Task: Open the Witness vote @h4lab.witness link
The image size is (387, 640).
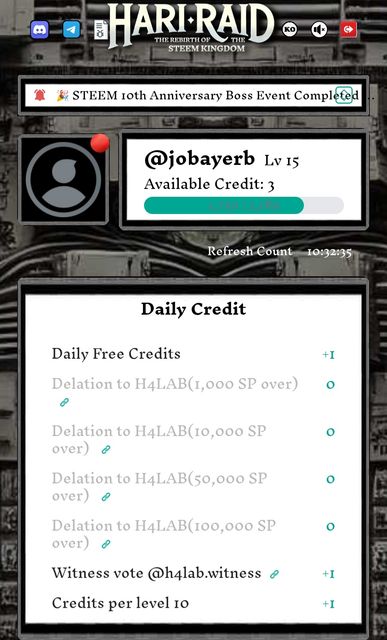Action: coord(274,574)
